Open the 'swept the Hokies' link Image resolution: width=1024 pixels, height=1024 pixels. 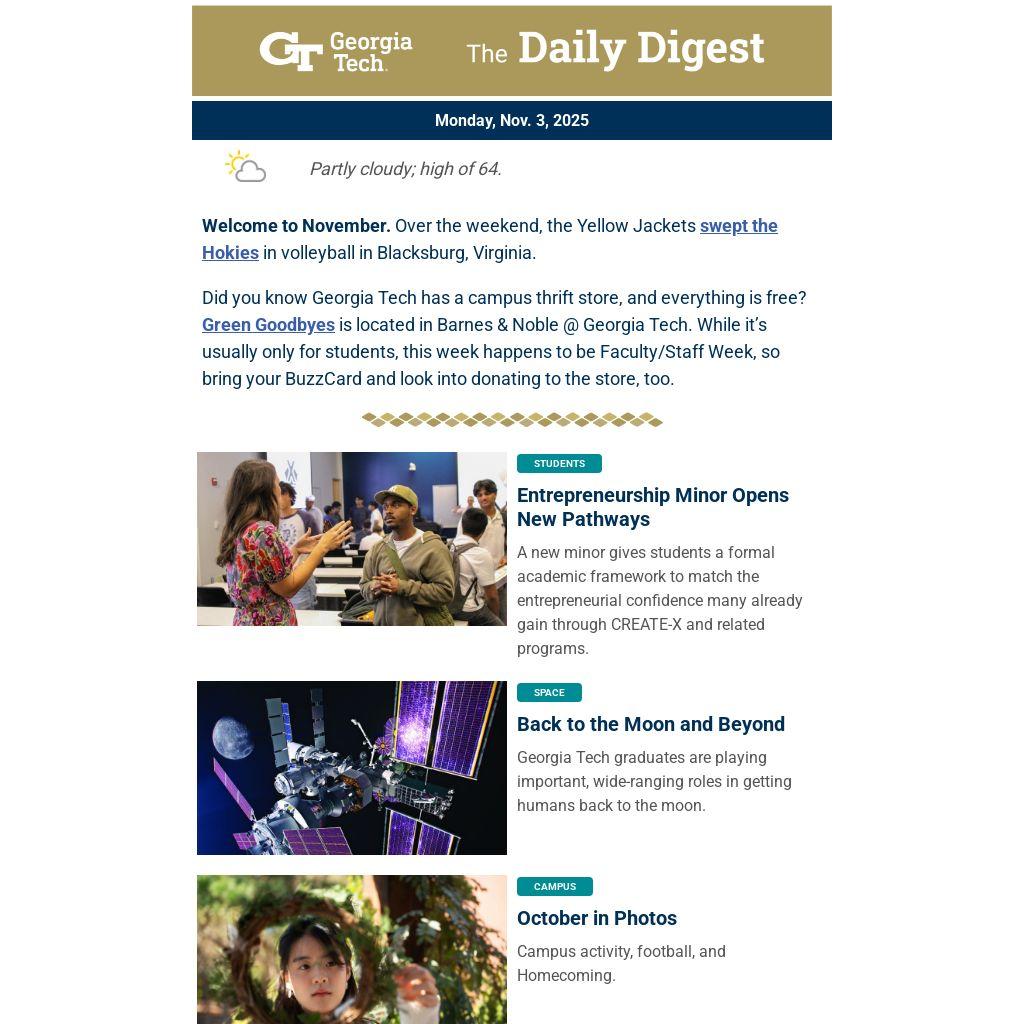click(x=738, y=226)
